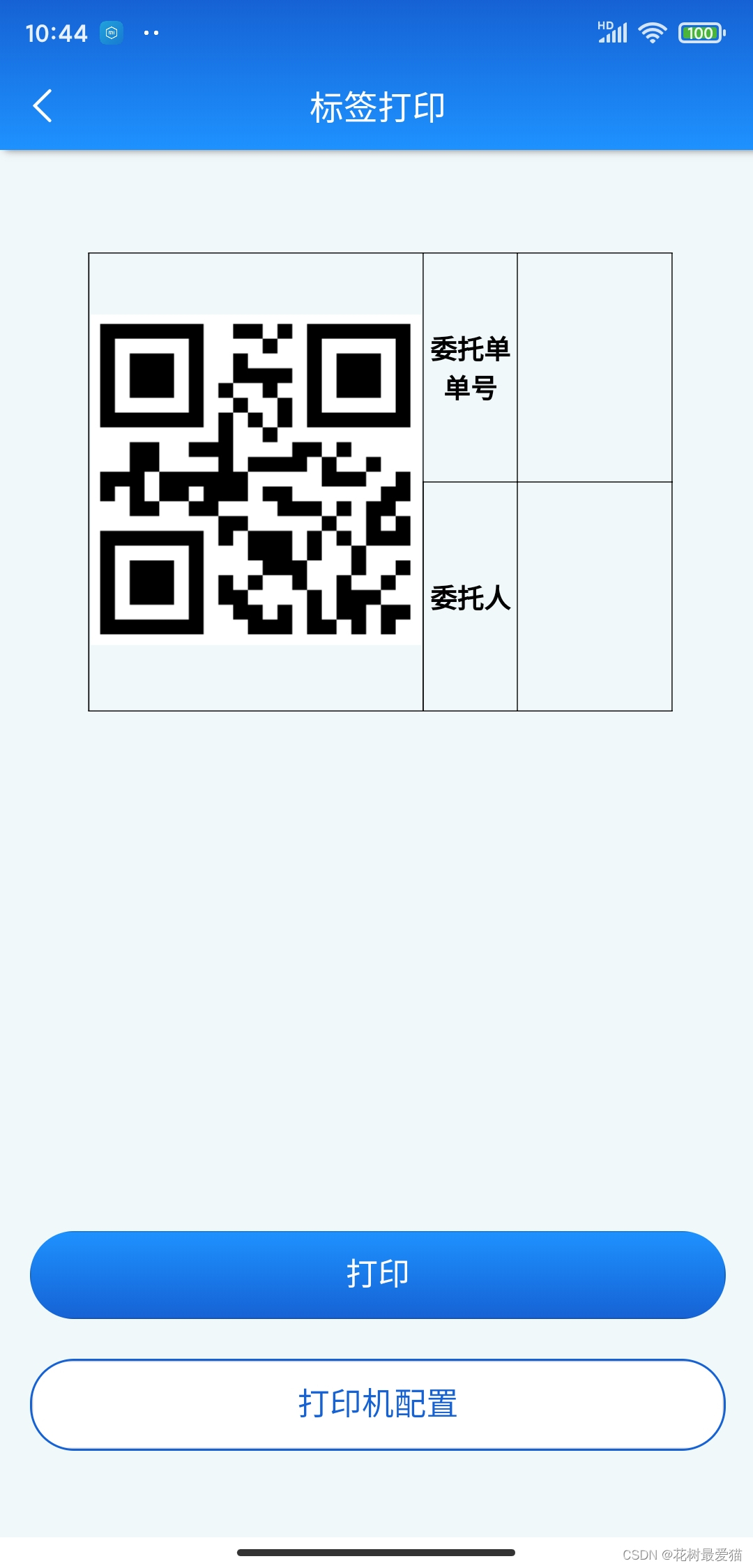The image size is (753, 1568).
Task: Open 打印机配置 to configure the printer
Action: click(376, 1404)
